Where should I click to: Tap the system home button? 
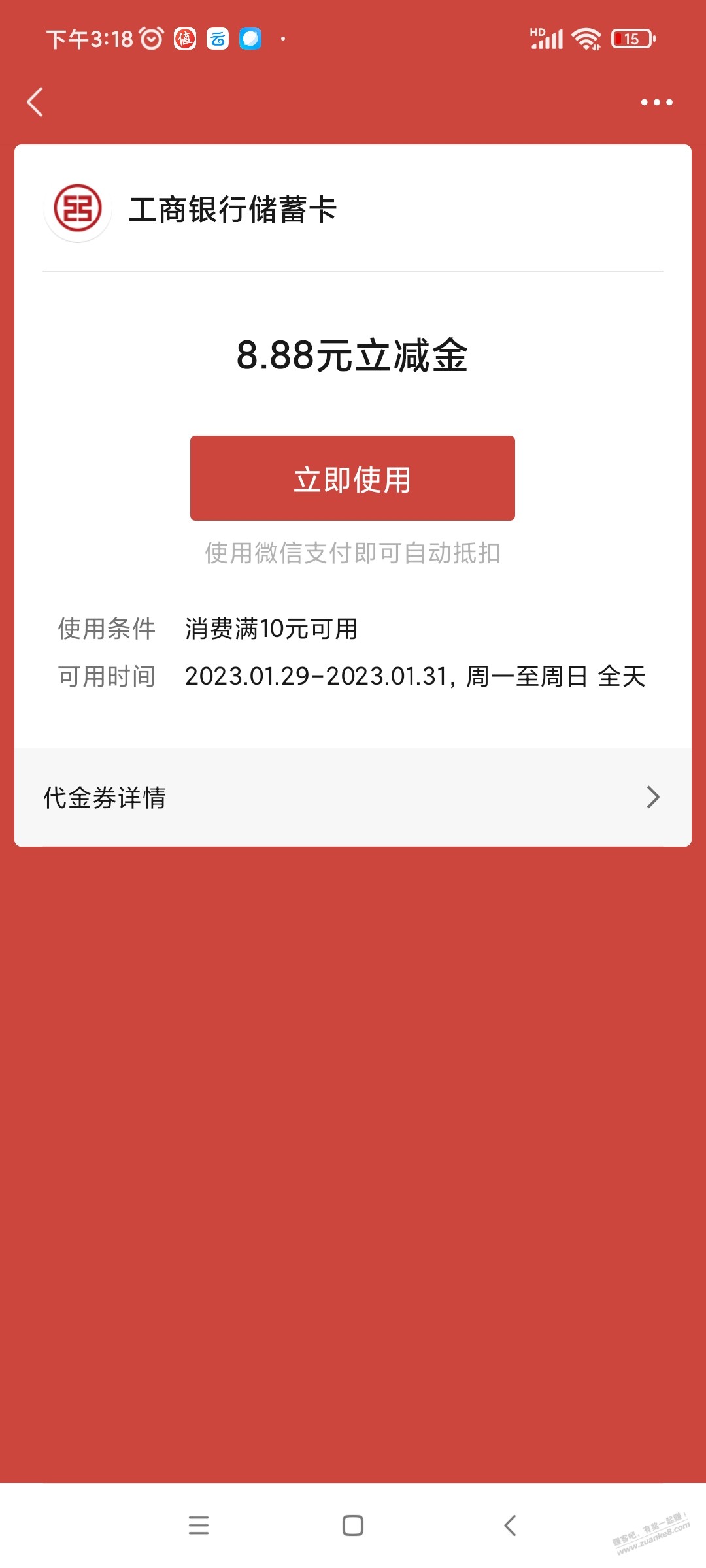(x=352, y=1526)
